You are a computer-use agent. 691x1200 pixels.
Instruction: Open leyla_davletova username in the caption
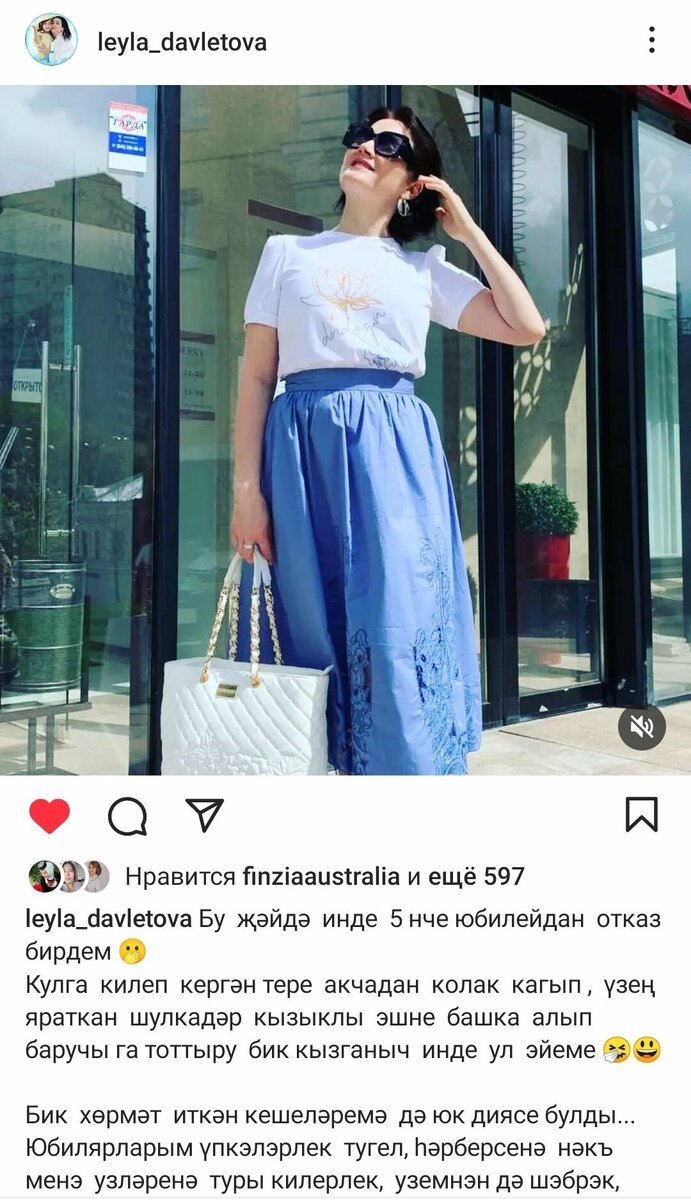click(109, 920)
